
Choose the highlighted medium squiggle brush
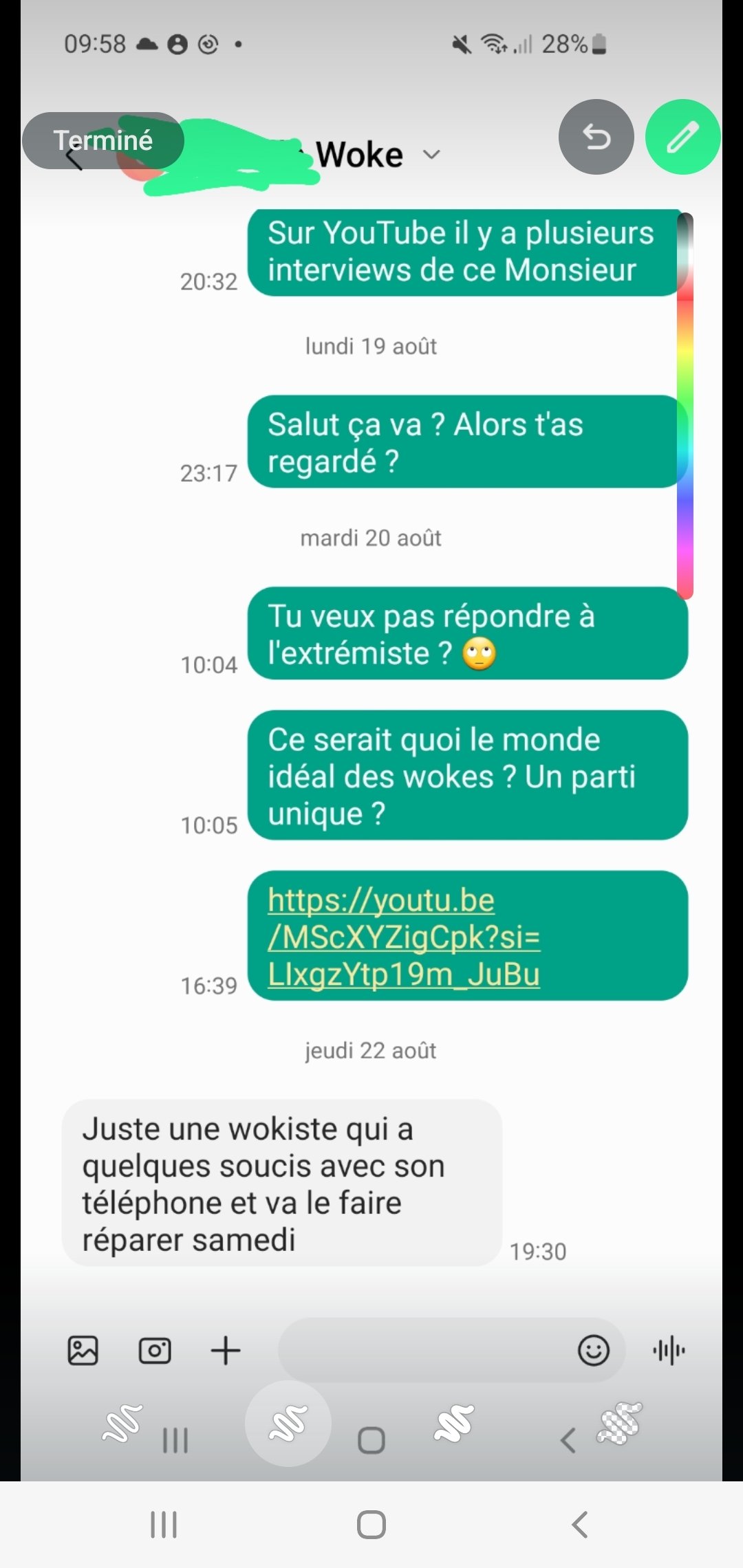point(288,1424)
